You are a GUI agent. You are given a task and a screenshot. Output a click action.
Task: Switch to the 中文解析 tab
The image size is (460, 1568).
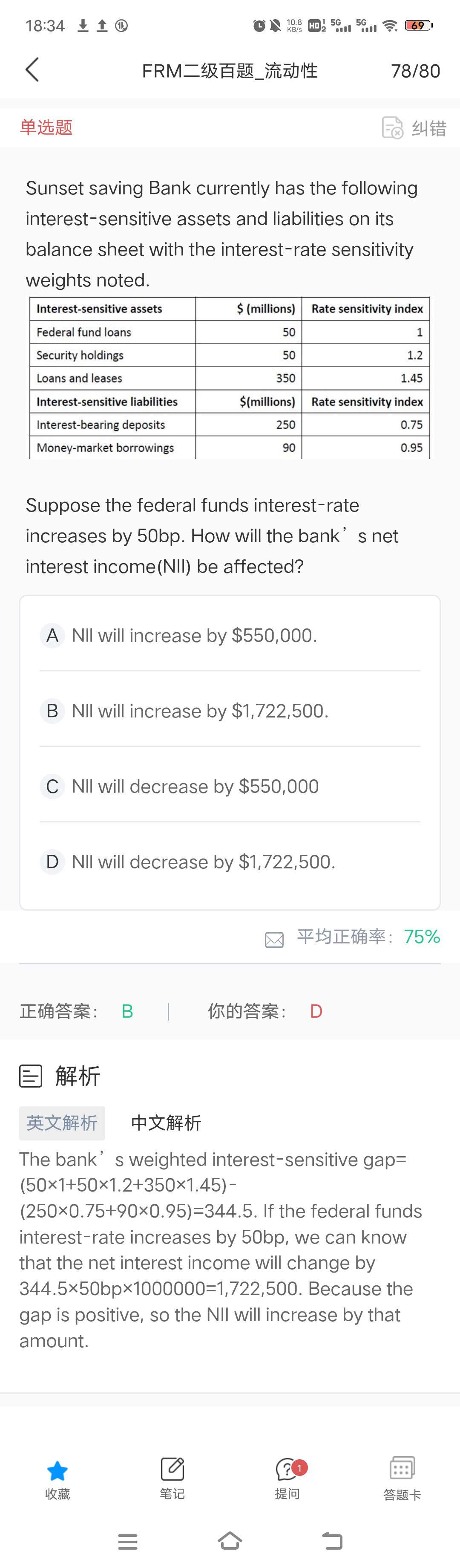point(166,1122)
